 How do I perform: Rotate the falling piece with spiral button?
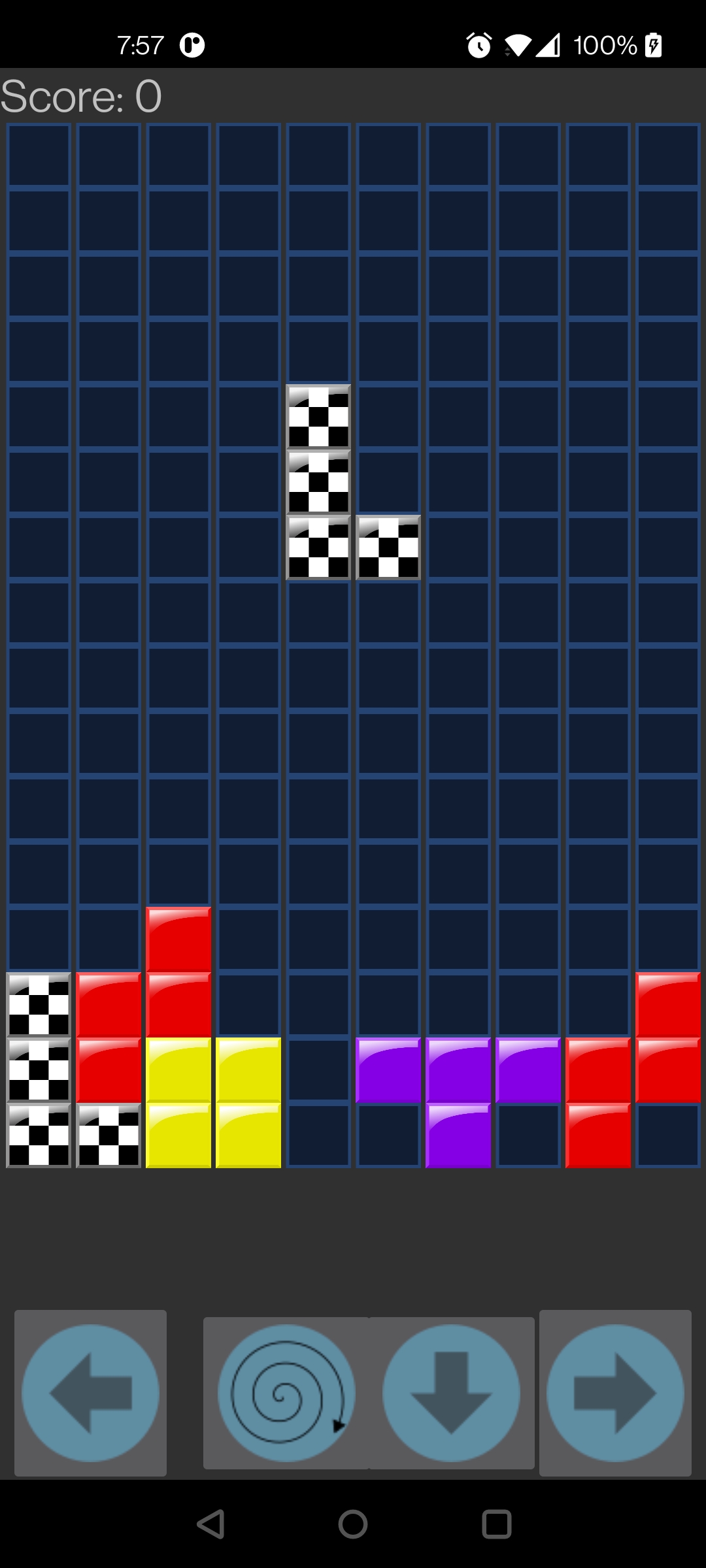[286, 1393]
